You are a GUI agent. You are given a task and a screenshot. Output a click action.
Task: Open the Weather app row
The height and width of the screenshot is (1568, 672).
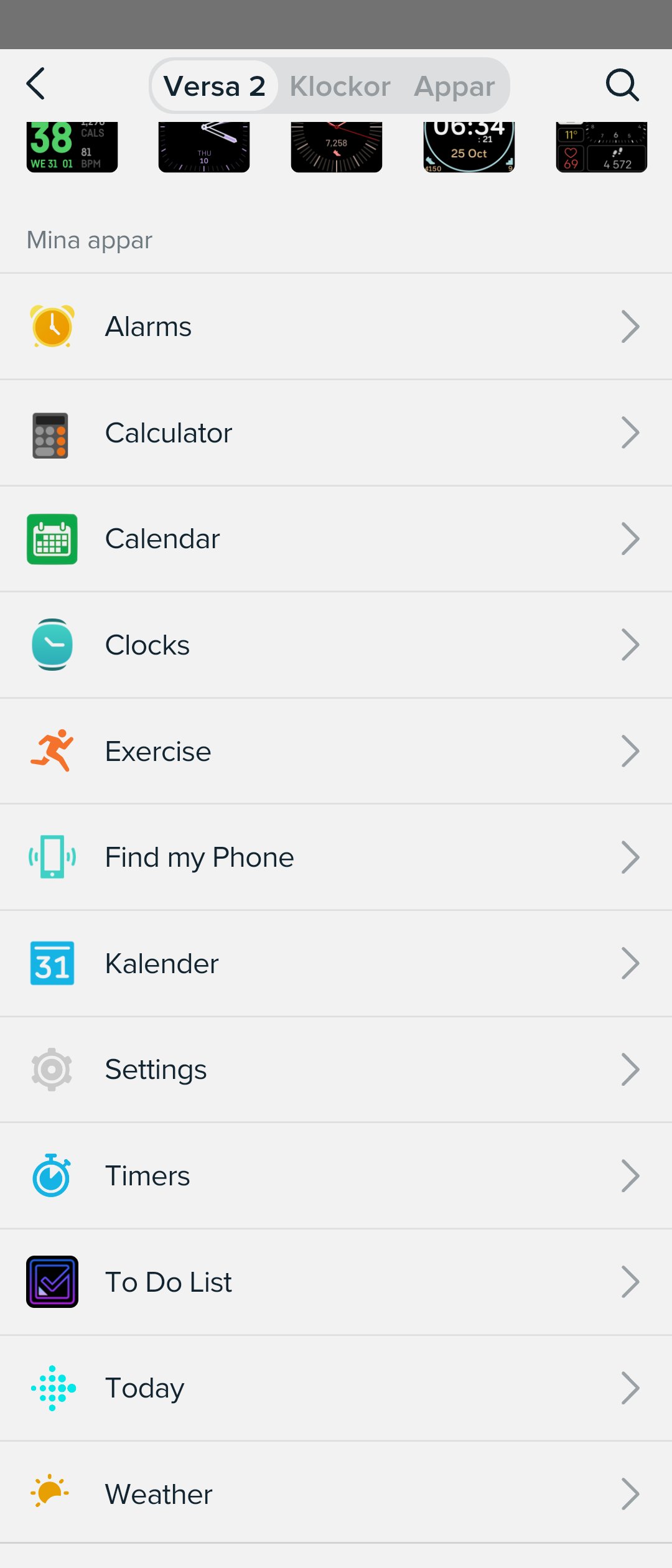336,1494
